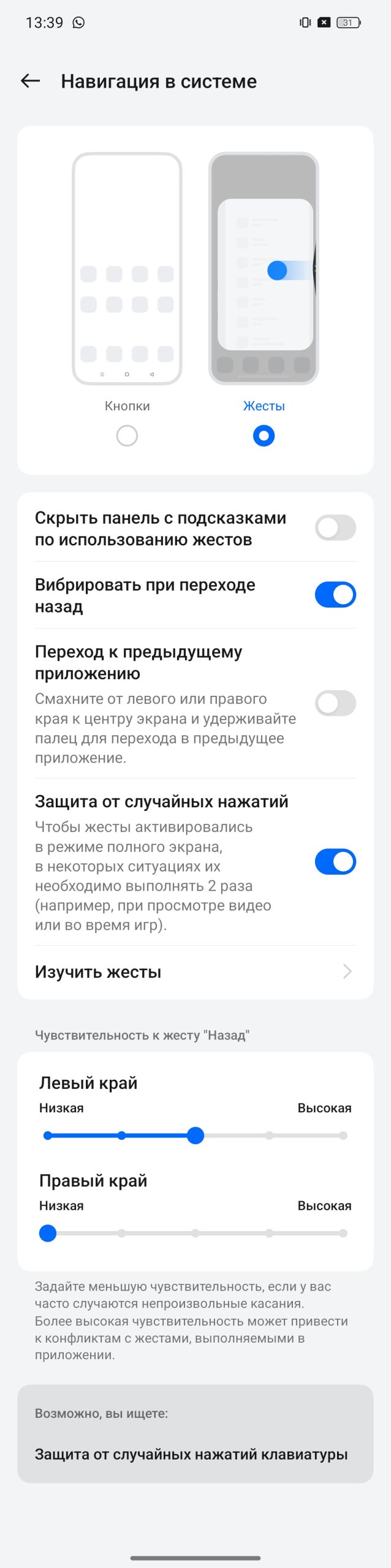Set Левый край sensitivity to highest point
The image size is (391, 1568).
click(x=343, y=1136)
